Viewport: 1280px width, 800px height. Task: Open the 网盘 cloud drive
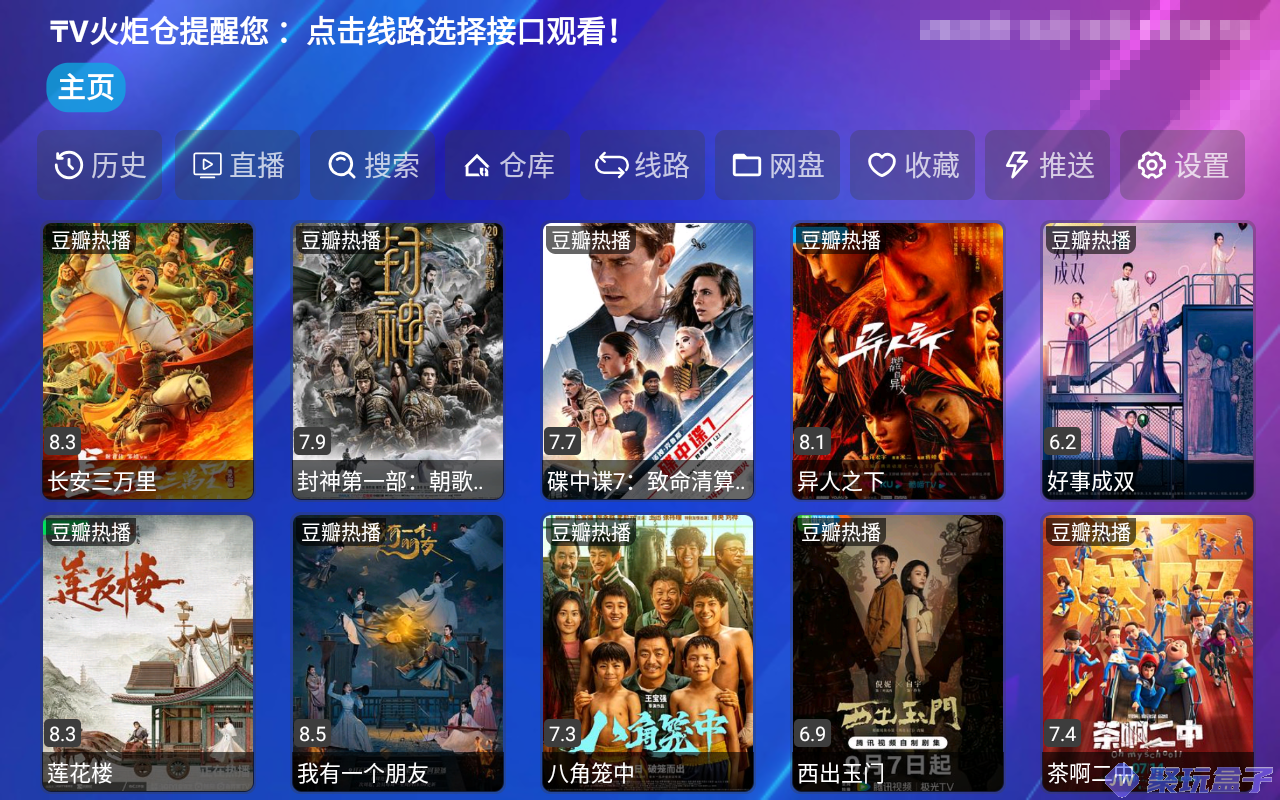coord(778,165)
